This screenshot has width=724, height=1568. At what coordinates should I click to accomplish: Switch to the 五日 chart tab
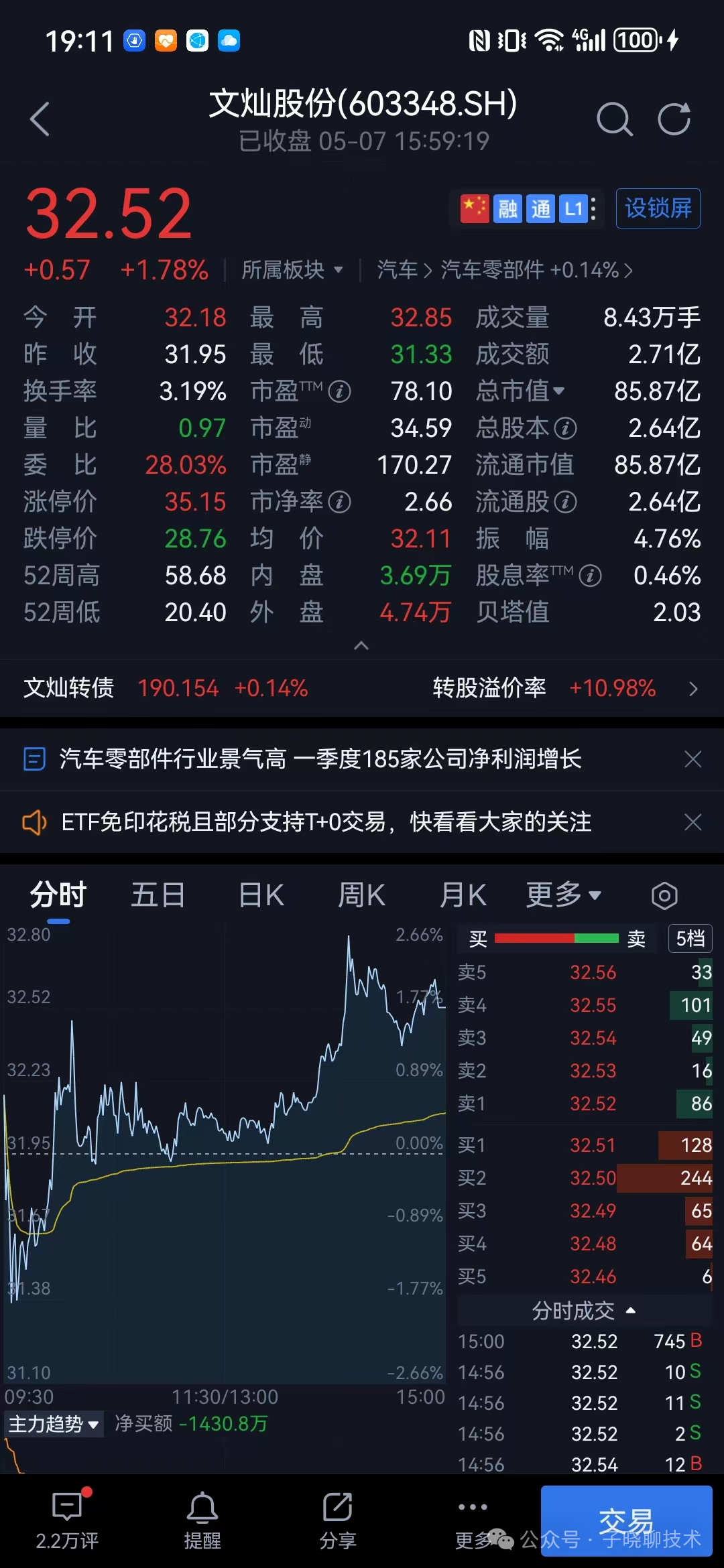click(x=158, y=895)
